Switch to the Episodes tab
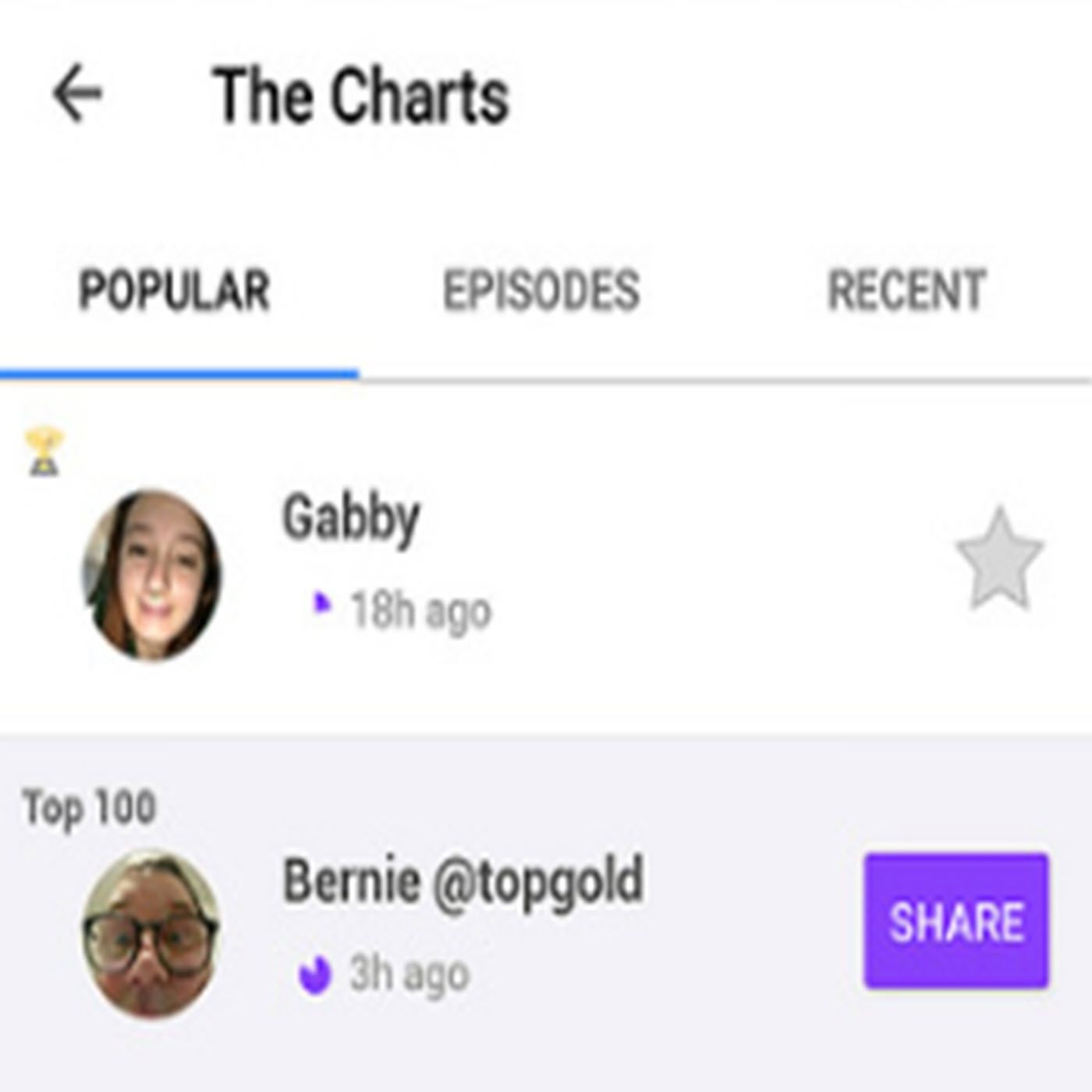 [541, 291]
